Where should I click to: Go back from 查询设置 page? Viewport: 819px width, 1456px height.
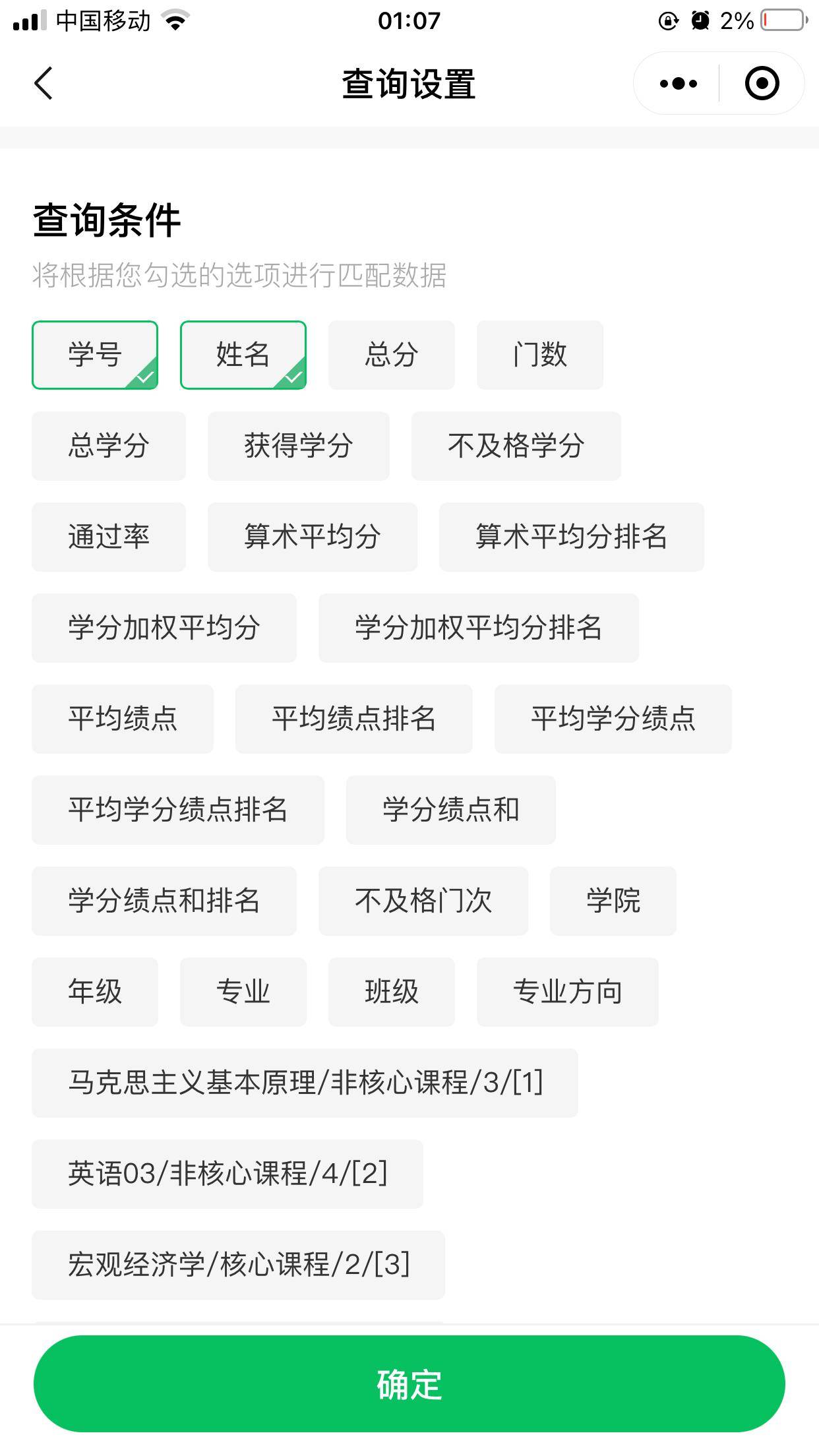click(44, 84)
